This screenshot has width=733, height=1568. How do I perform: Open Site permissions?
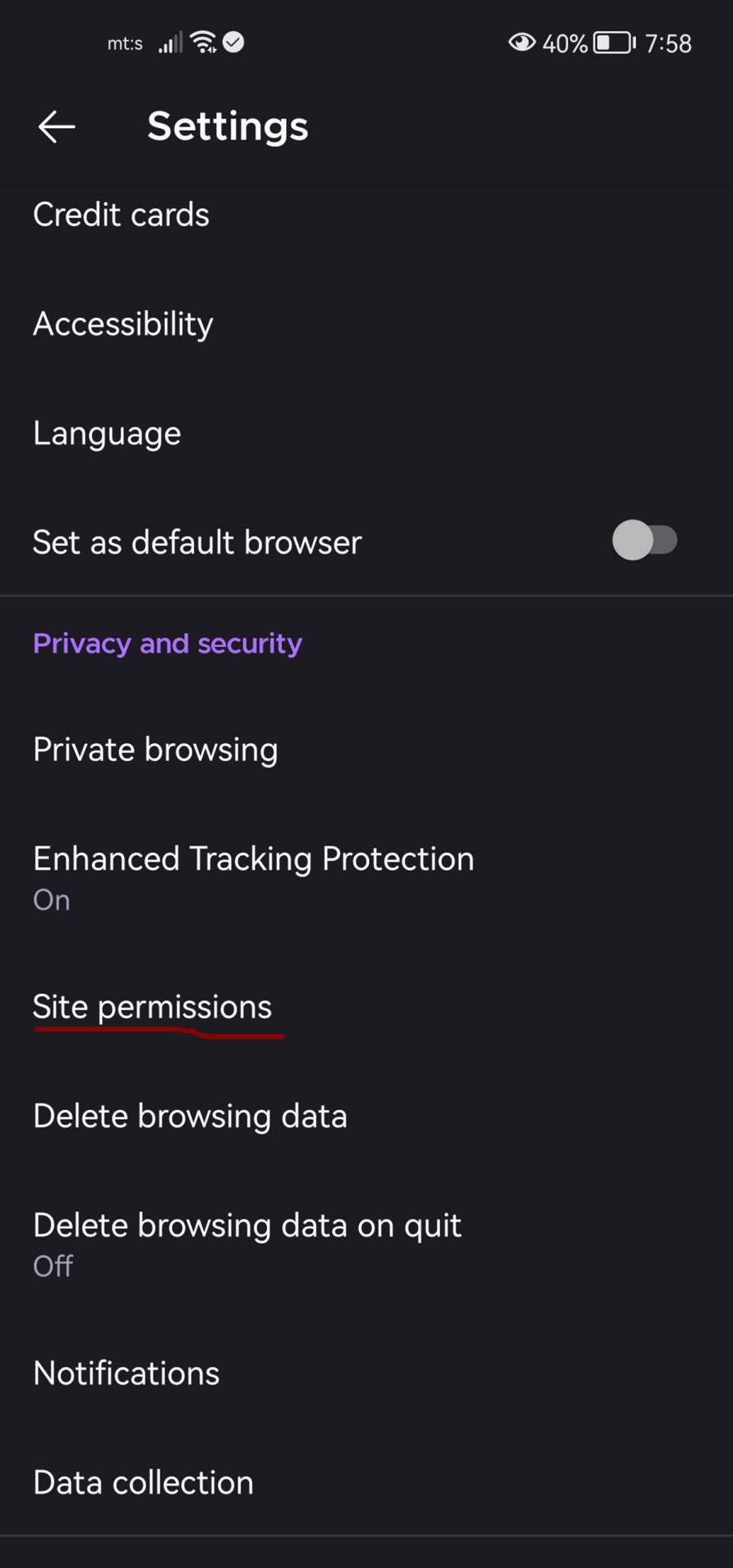pyautogui.click(x=153, y=1006)
